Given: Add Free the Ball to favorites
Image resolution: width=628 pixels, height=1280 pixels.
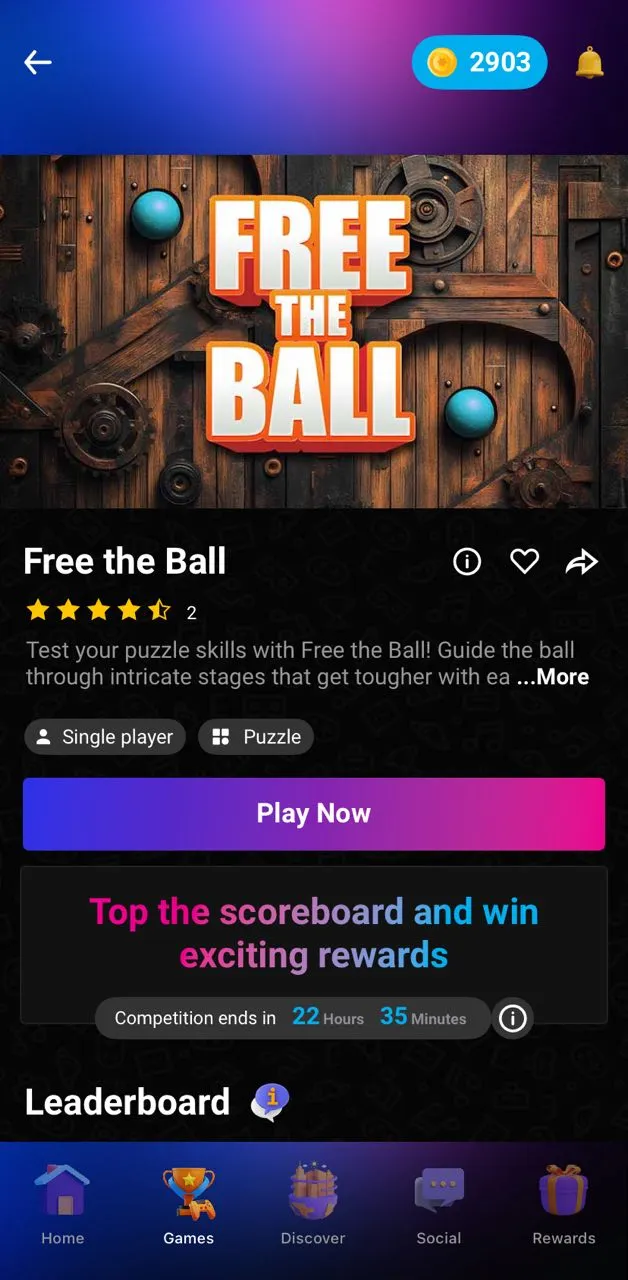Looking at the screenshot, I should tap(525, 562).
